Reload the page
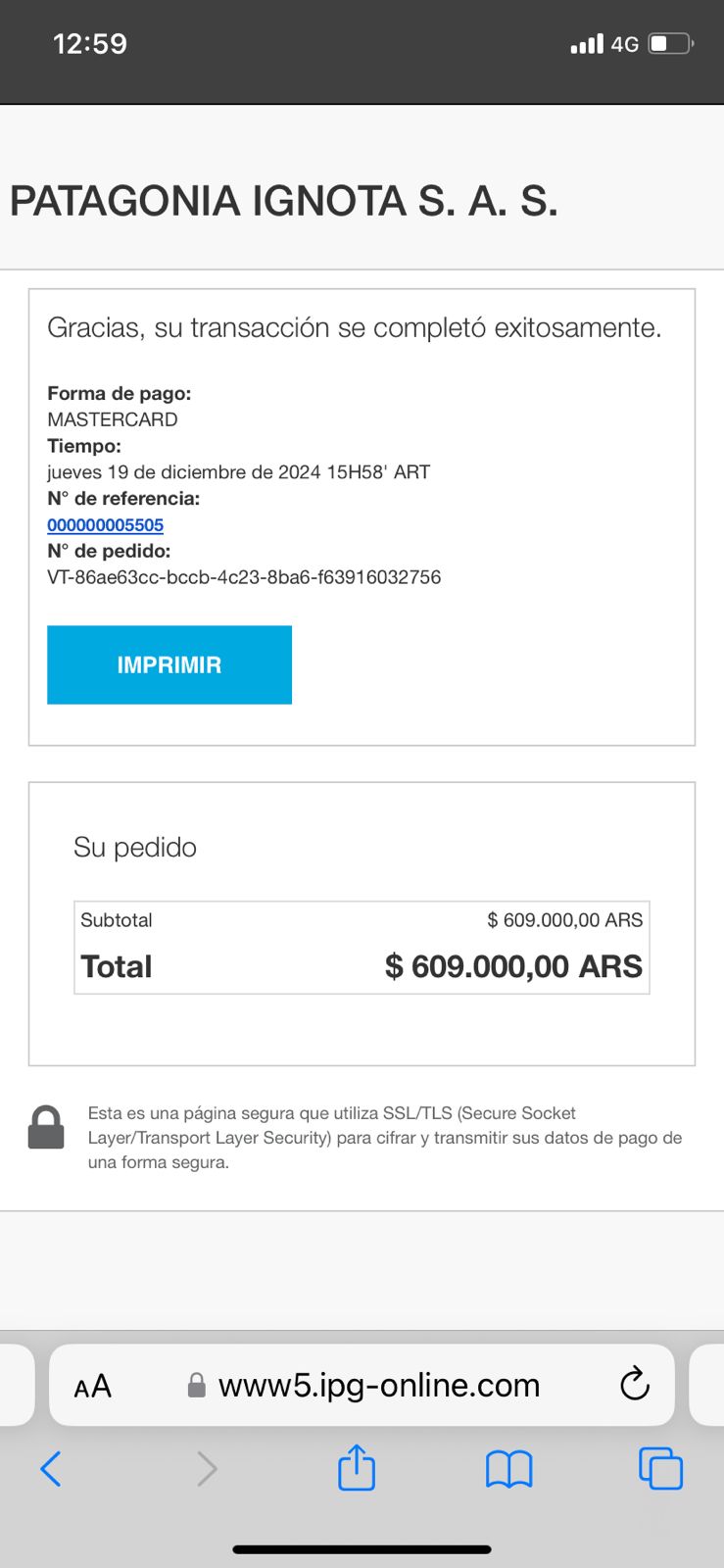 tap(635, 1384)
